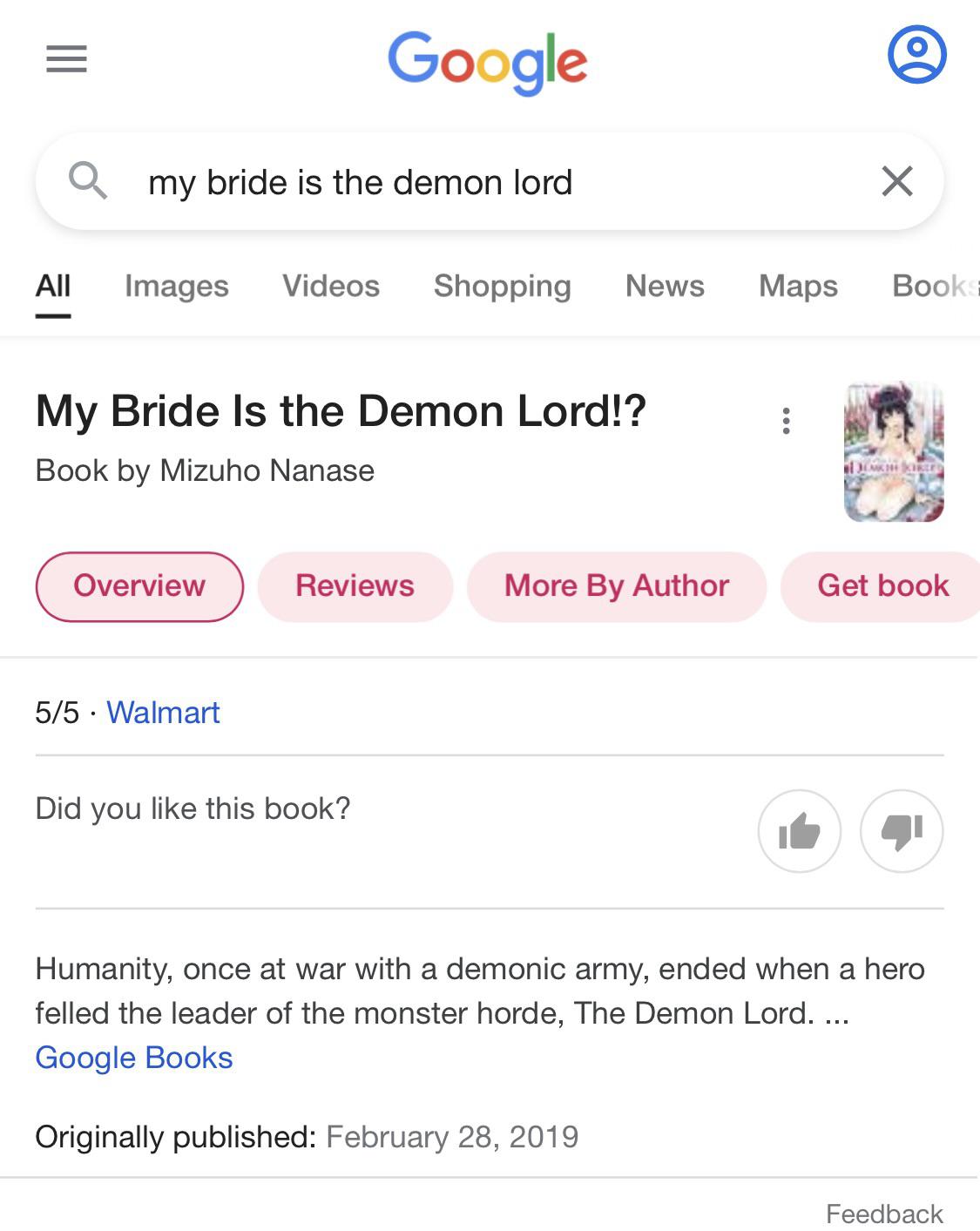This screenshot has width=980, height=1231.
Task: Open the three-dot options menu for the book
Action: (x=787, y=420)
